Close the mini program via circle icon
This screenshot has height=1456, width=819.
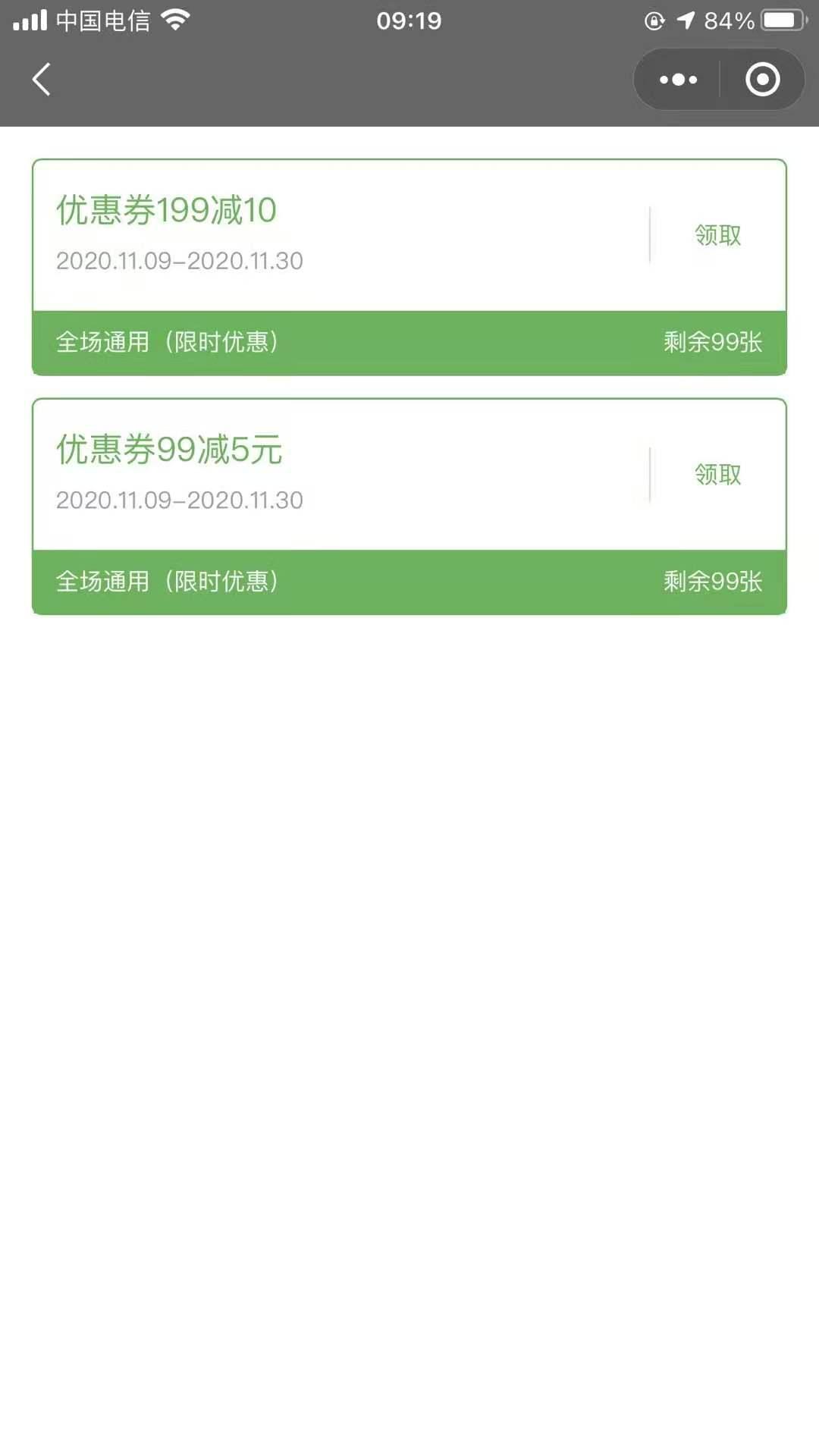click(762, 80)
